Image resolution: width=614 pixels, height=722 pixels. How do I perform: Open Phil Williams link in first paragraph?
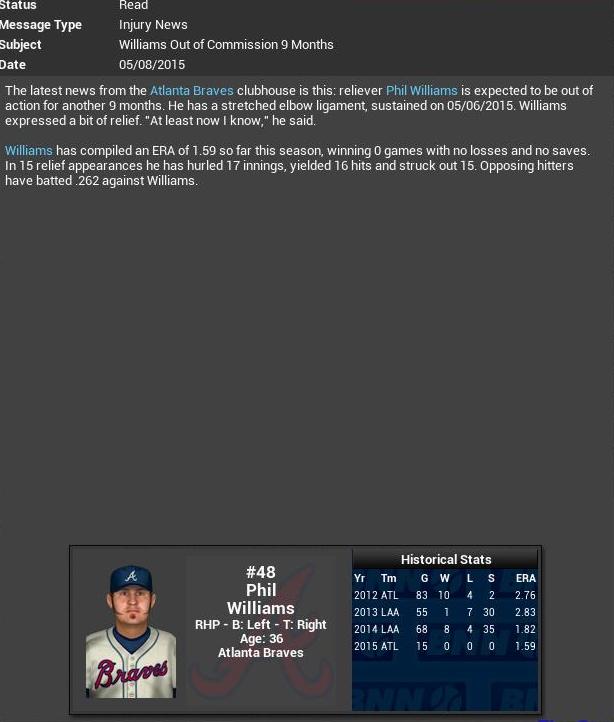(x=421, y=90)
